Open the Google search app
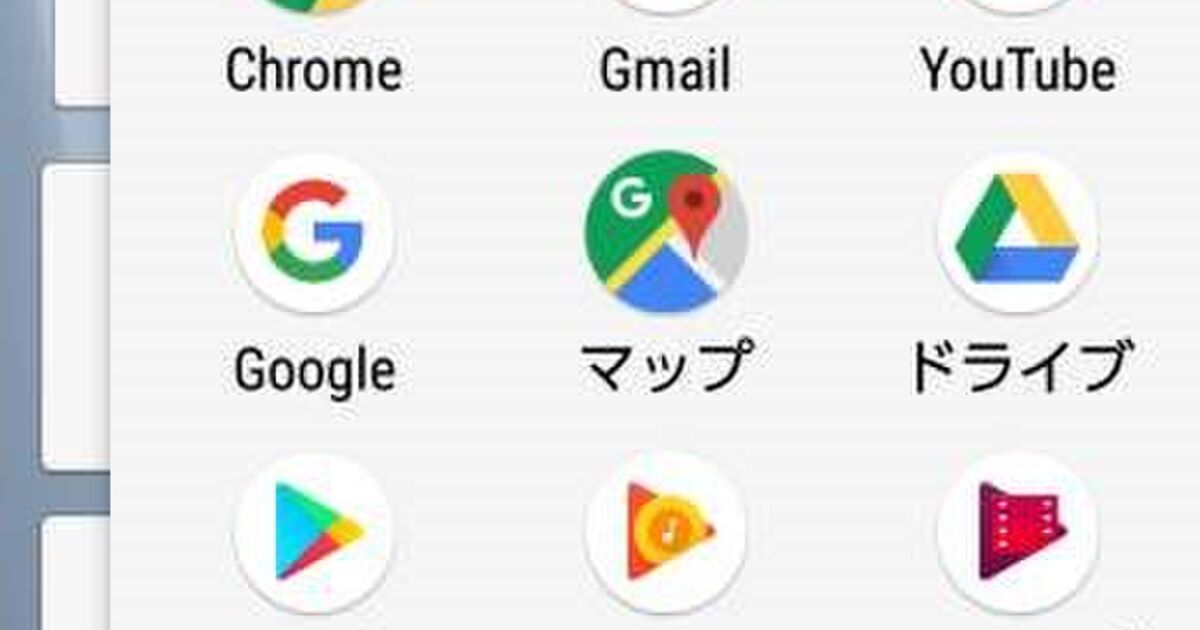The image size is (1200, 630). pos(314,234)
